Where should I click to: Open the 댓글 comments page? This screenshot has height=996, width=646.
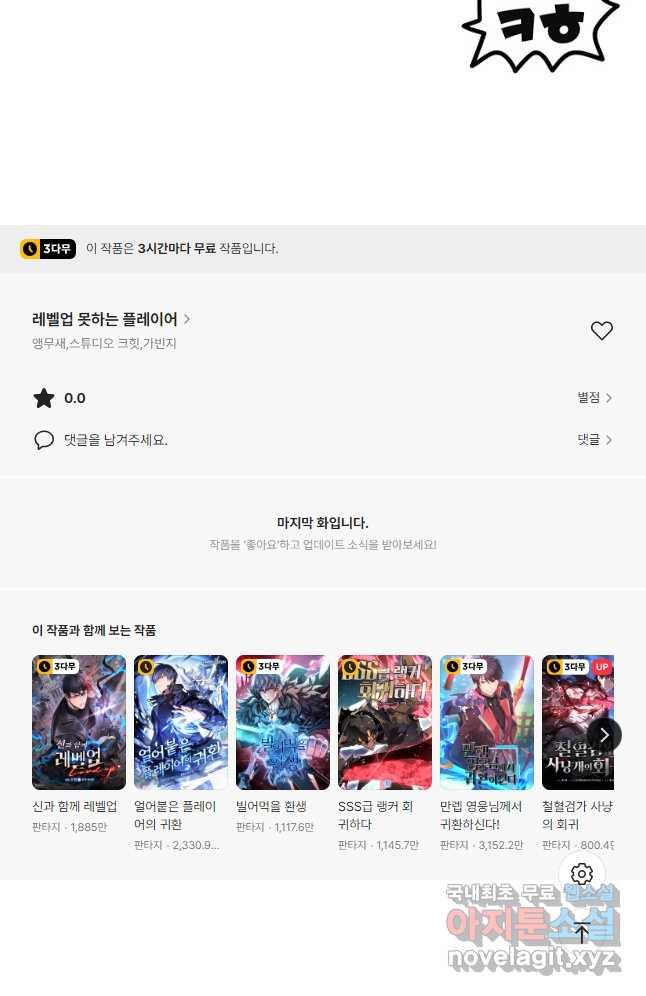(594, 440)
